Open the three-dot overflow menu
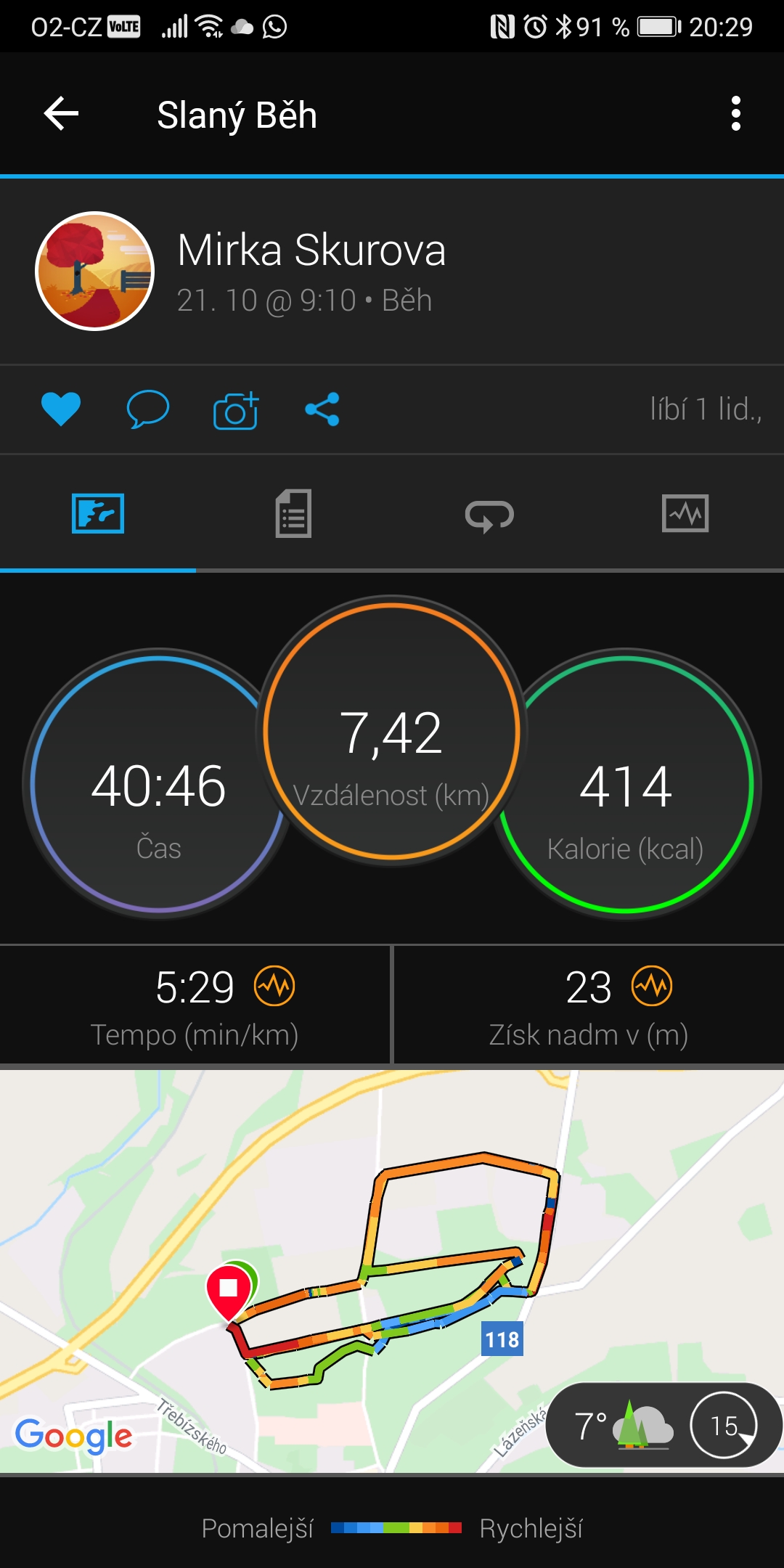 tap(736, 114)
